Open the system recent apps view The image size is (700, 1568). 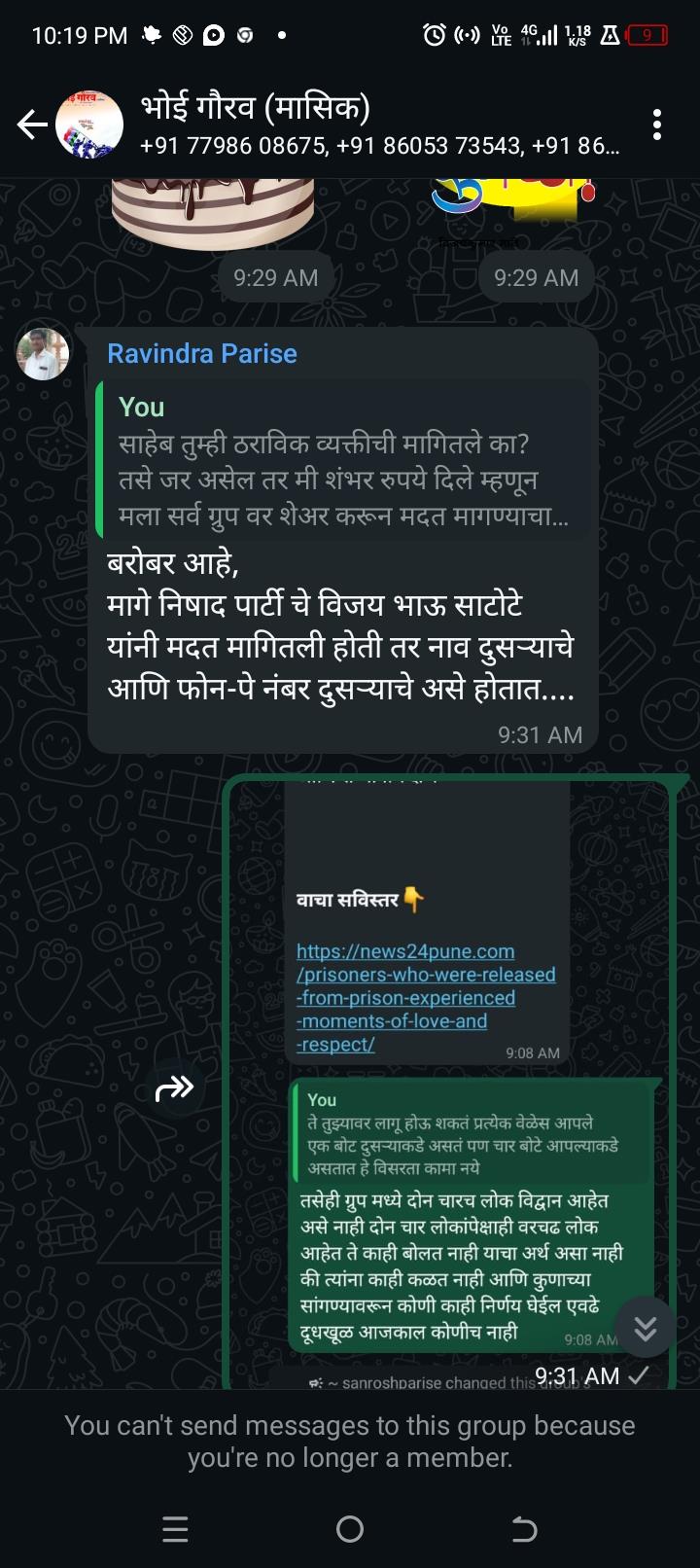(x=175, y=1530)
